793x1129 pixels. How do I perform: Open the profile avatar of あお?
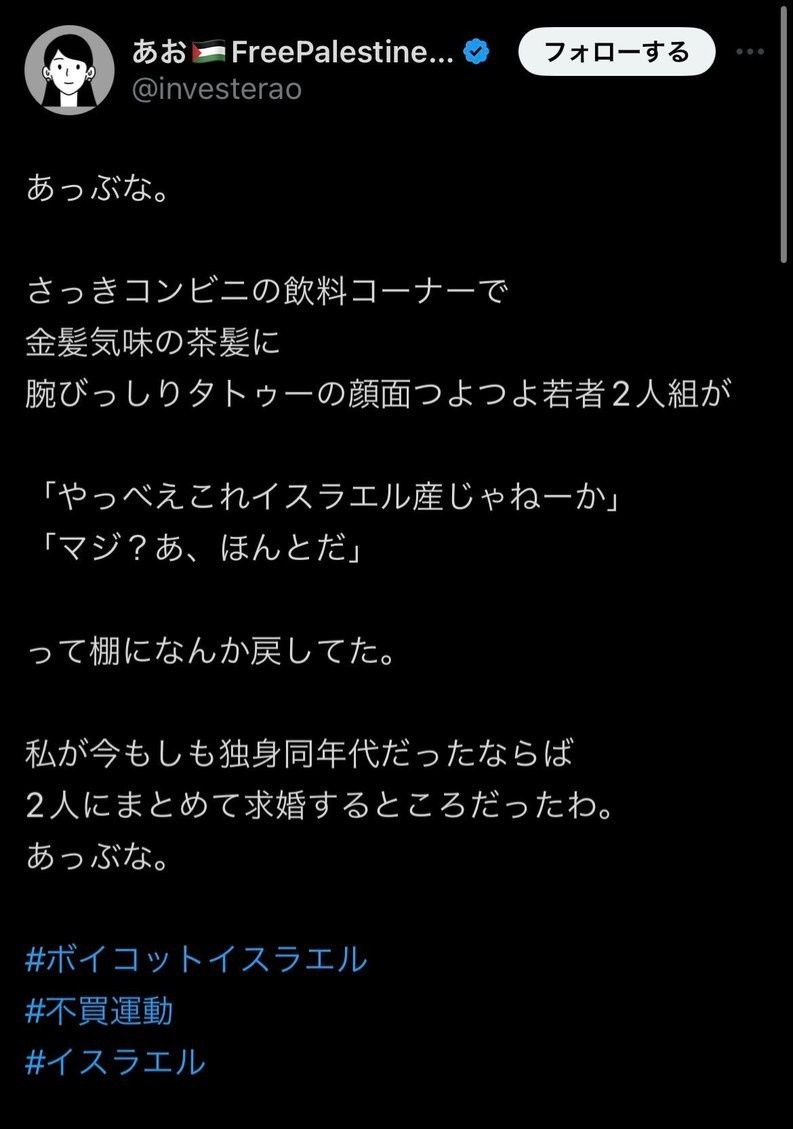click(69, 69)
